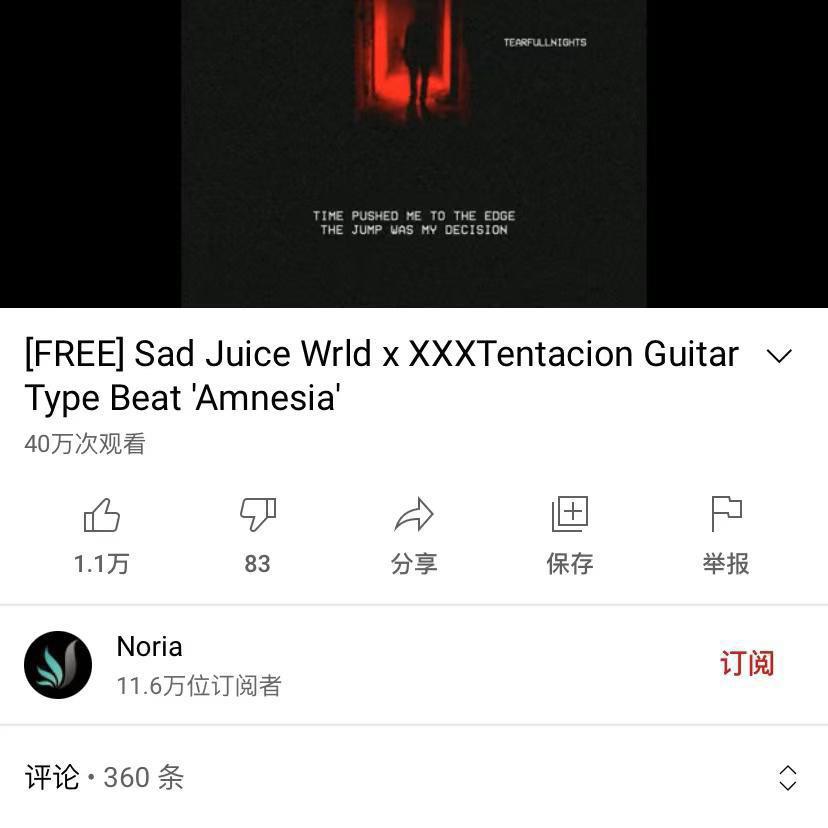Expand the video description chevron
828x828 pixels.
point(778,356)
